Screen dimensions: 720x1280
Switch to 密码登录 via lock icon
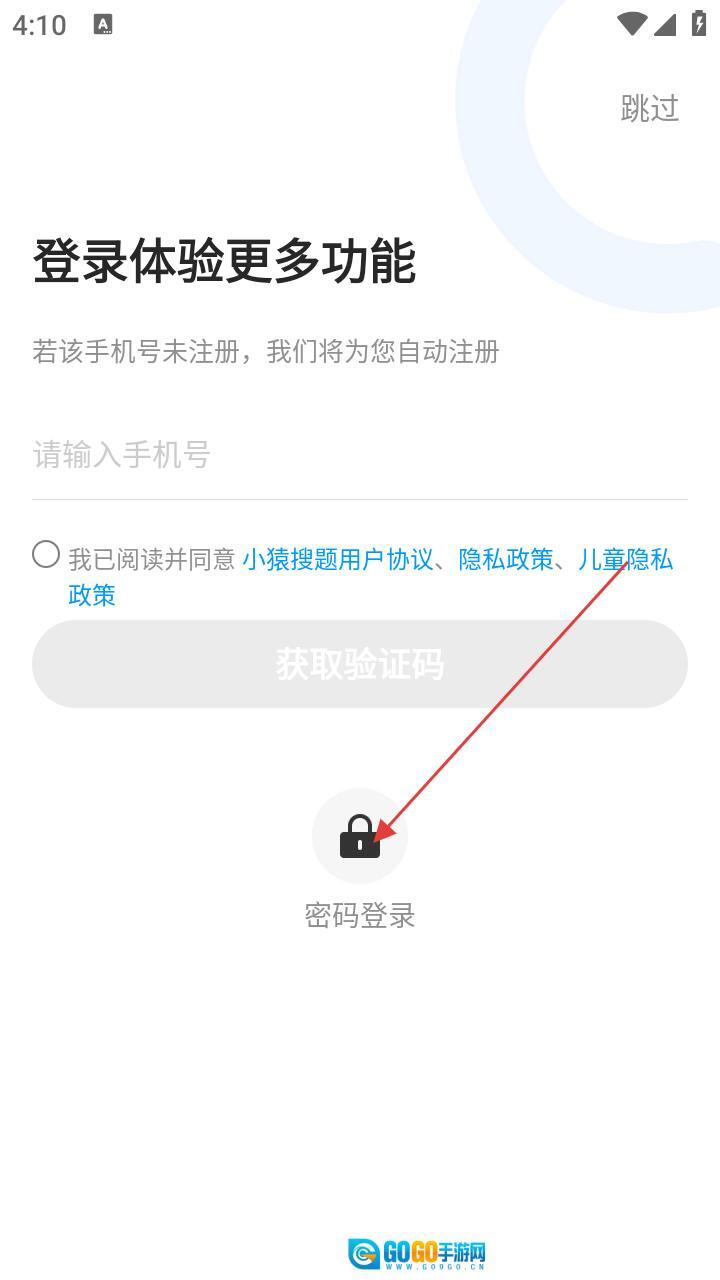click(x=360, y=836)
